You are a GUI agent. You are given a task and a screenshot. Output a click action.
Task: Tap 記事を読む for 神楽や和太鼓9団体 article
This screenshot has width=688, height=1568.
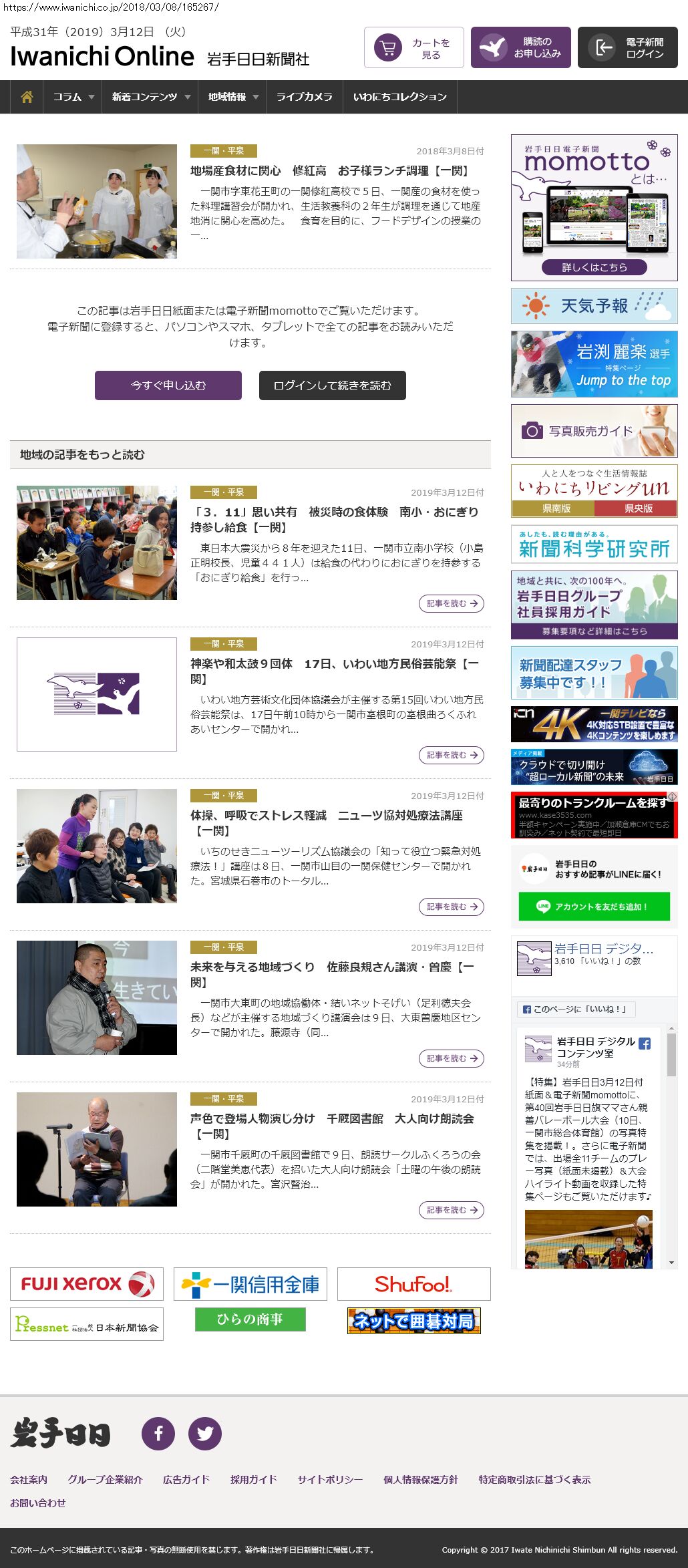452,755
